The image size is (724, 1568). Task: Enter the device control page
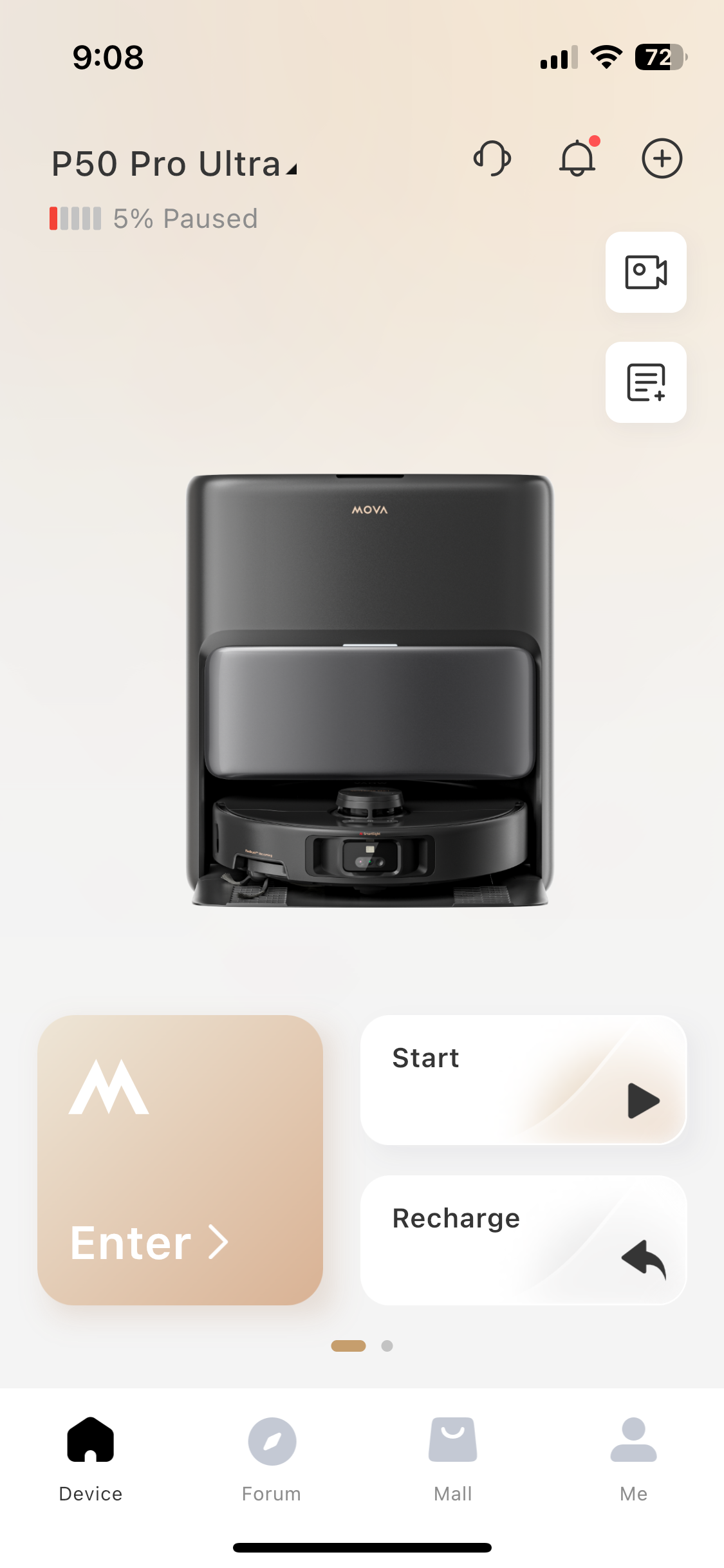click(180, 1160)
